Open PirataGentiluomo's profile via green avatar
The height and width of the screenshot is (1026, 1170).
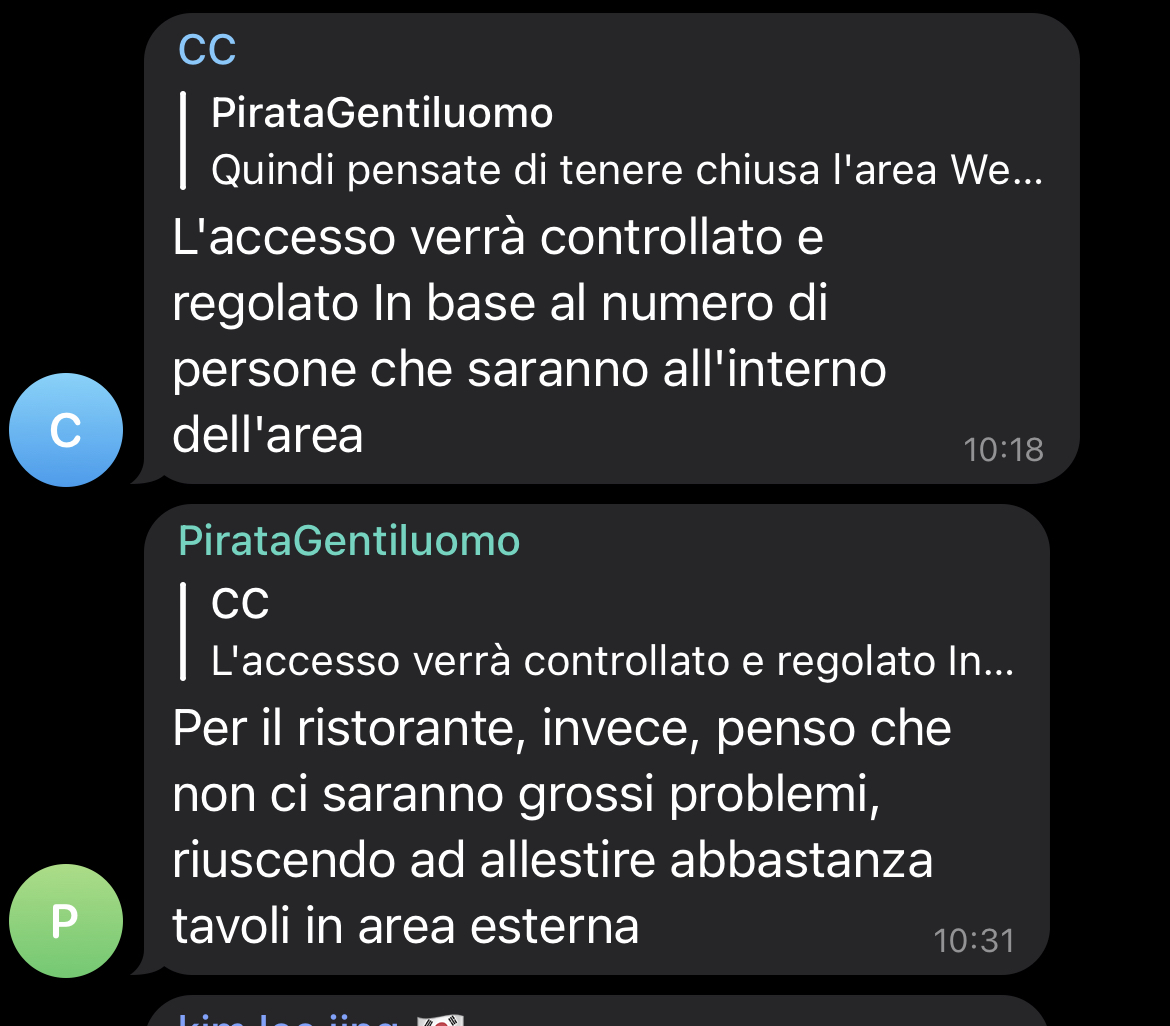click(65, 921)
